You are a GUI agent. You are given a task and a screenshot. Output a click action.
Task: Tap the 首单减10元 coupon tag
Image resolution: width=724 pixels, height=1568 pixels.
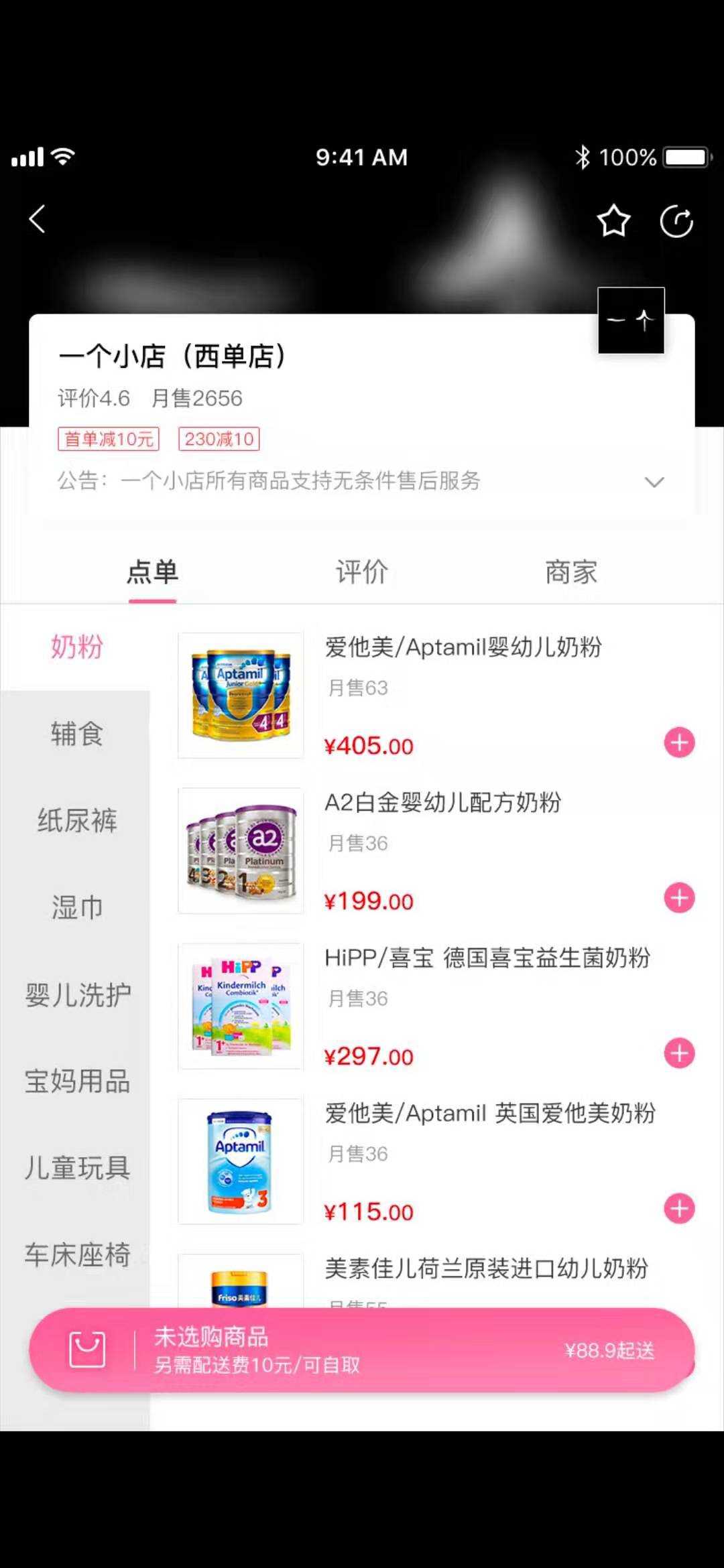(x=108, y=439)
